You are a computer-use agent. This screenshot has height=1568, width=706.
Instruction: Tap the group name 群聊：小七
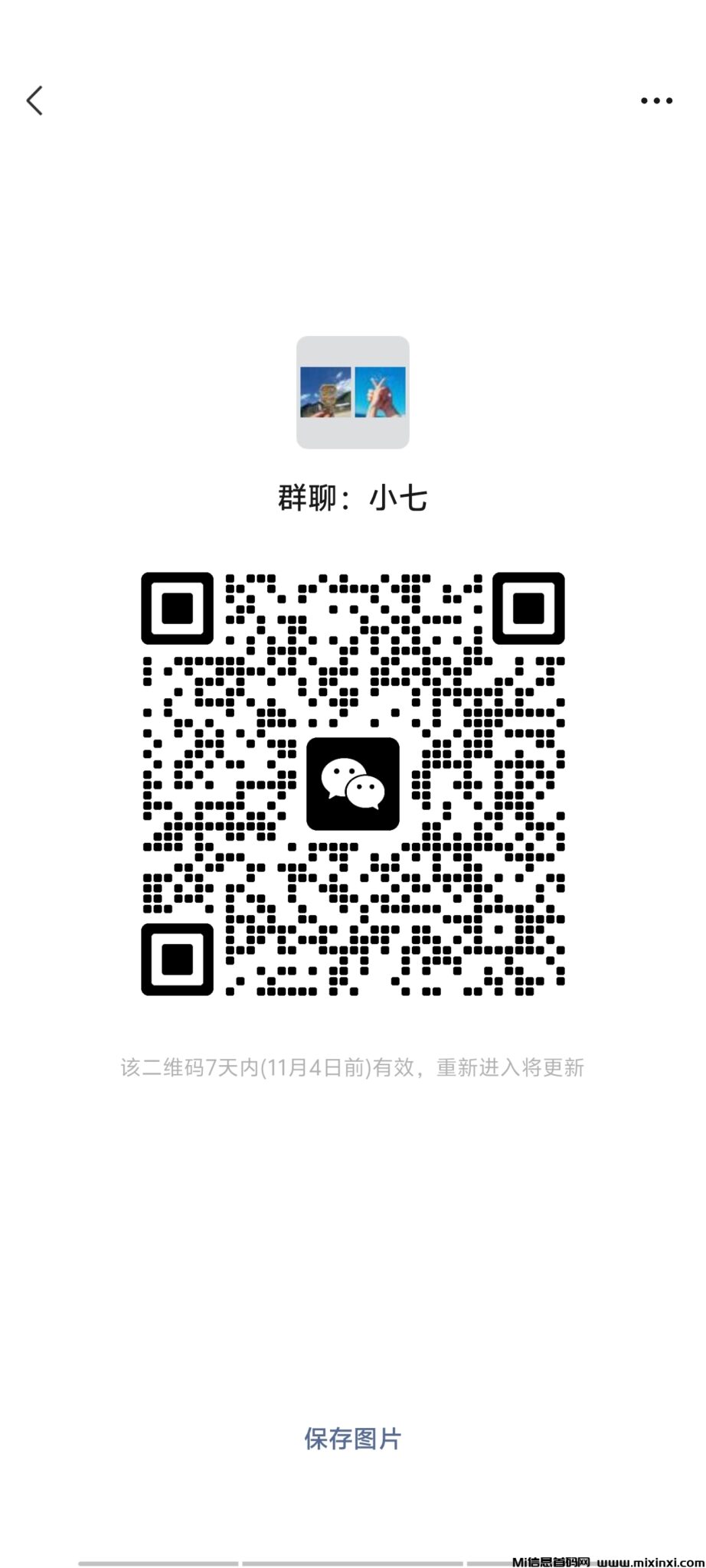coord(352,497)
